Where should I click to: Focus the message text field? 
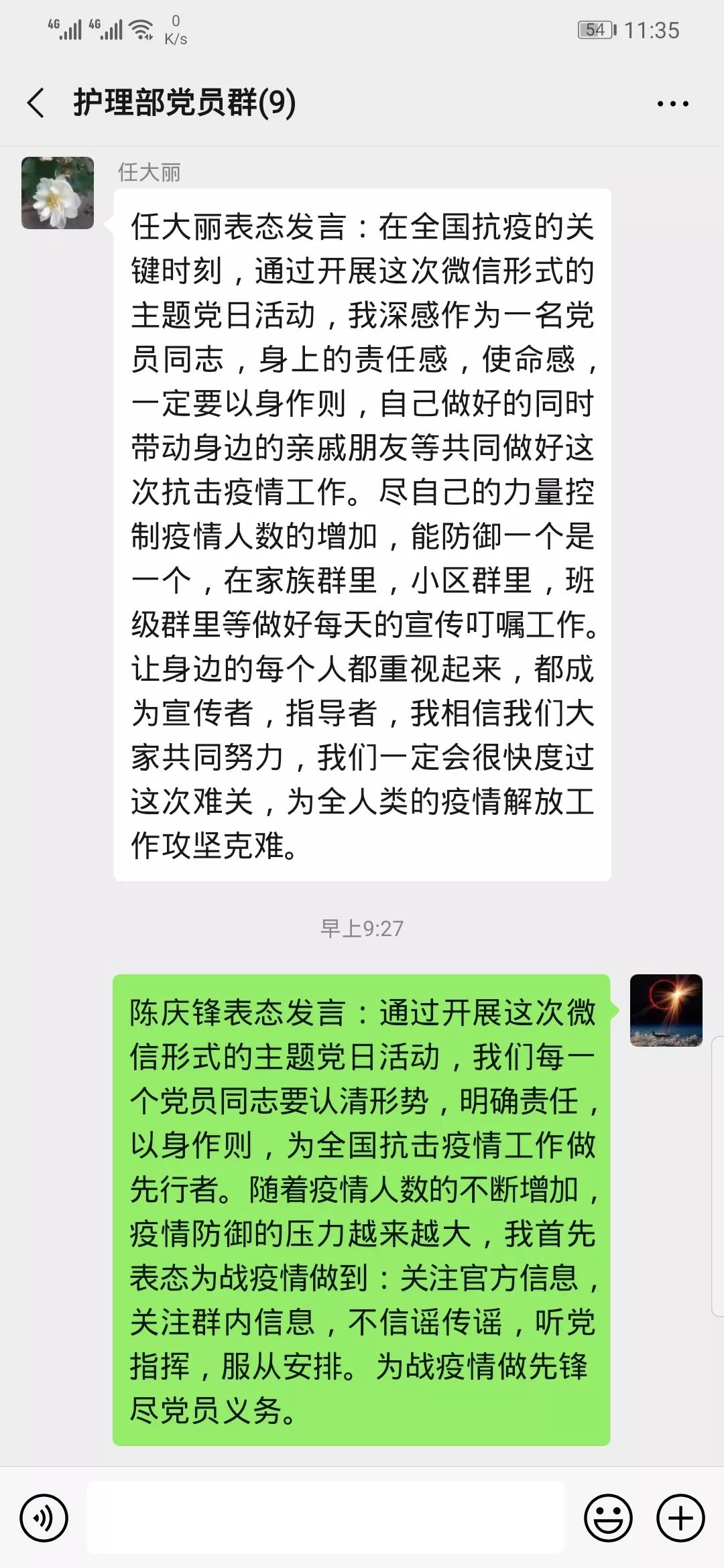coord(326,1518)
